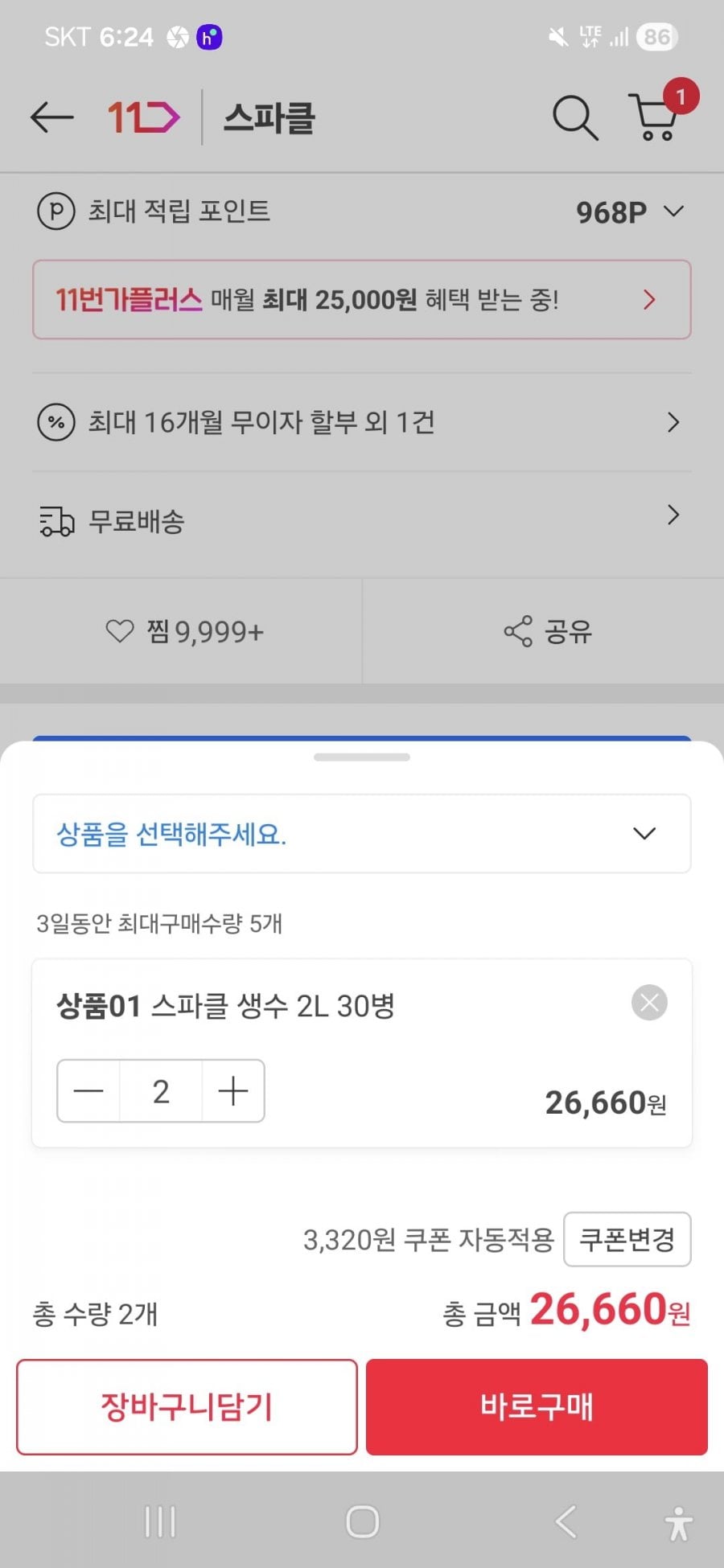Screen dimensions: 724x1568
Task: Tap 장바구니담기 to add to cart
Action: point(187,1406)
